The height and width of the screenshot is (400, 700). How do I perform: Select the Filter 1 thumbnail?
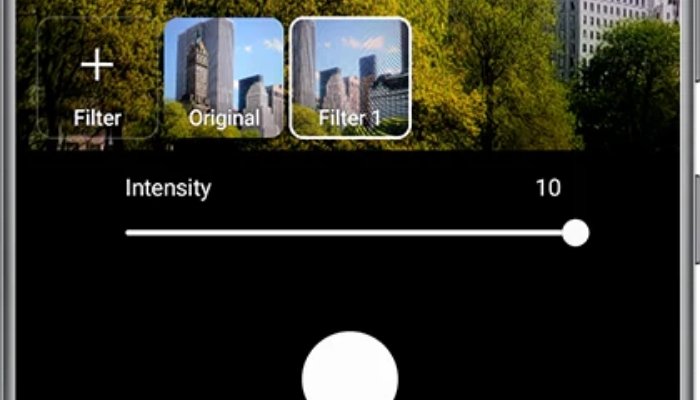click(350, 78)
